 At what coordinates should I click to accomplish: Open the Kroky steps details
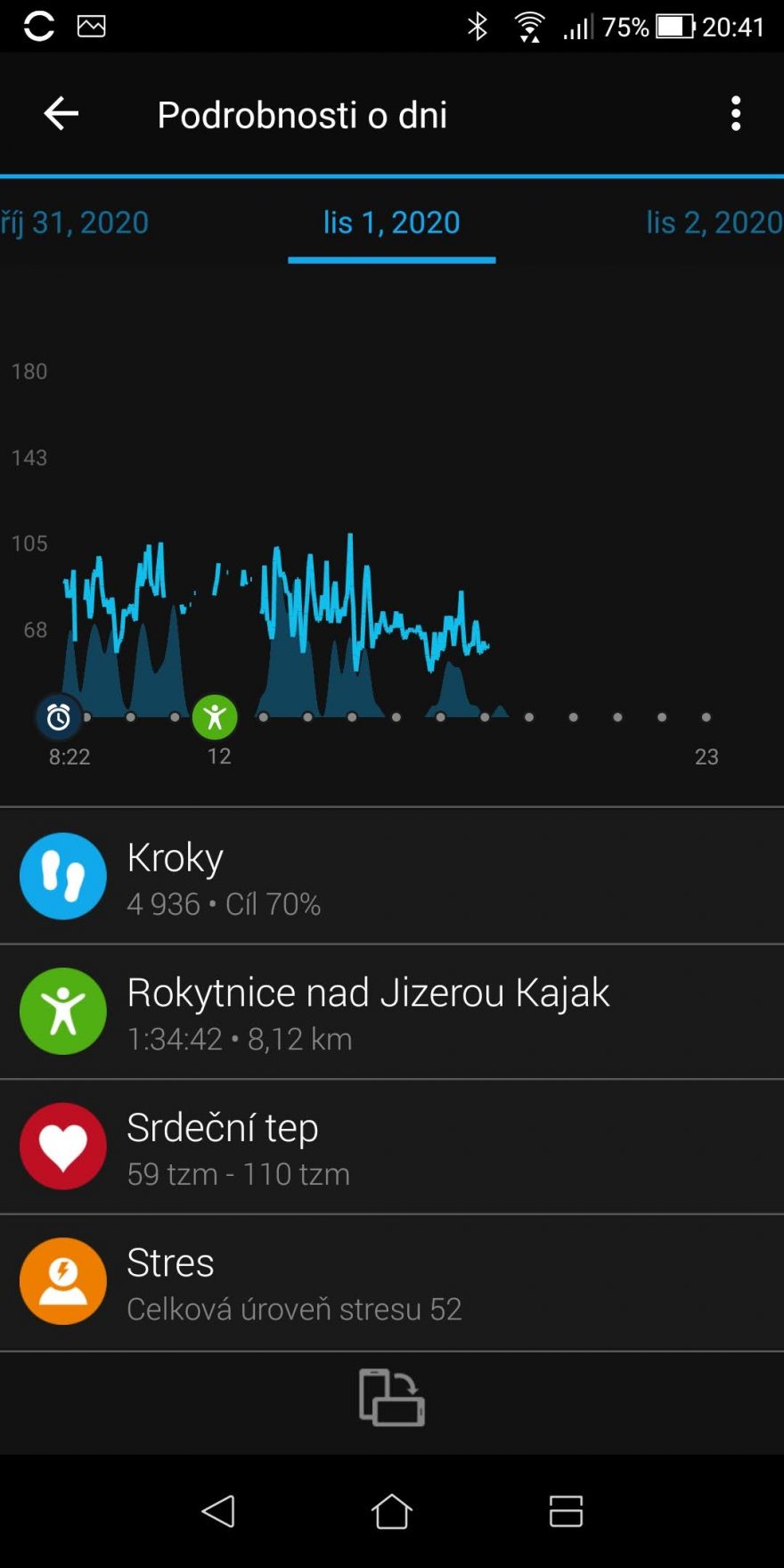click(x=392, y=877)
